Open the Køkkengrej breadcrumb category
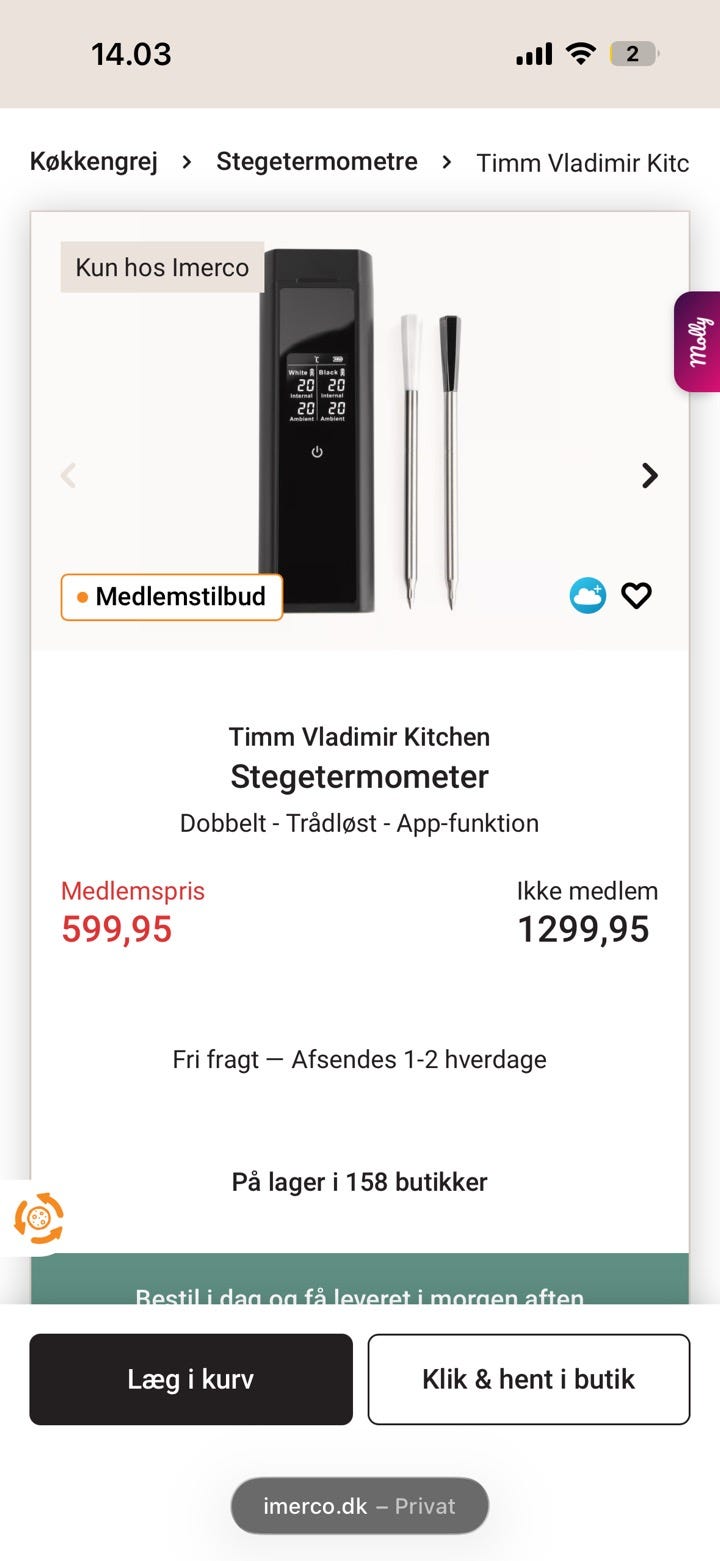This screenshot has width=720, height=1561. coord(92,162)
